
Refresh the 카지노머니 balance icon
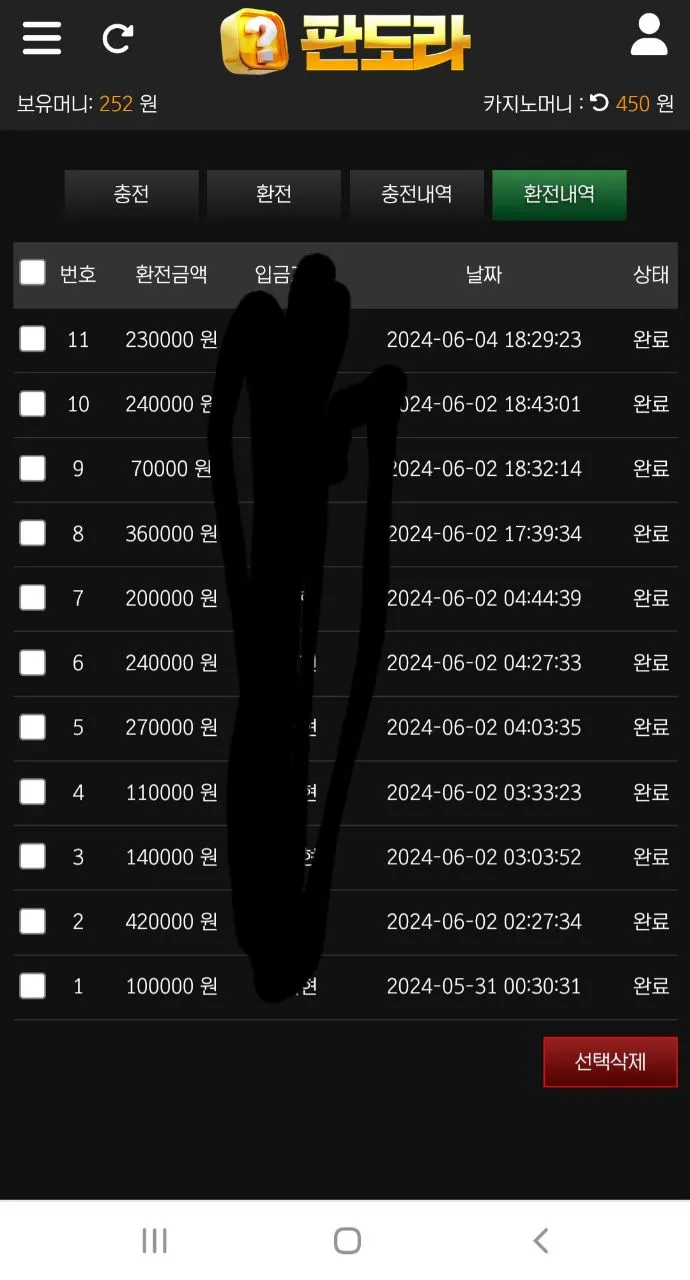(599, 102)
